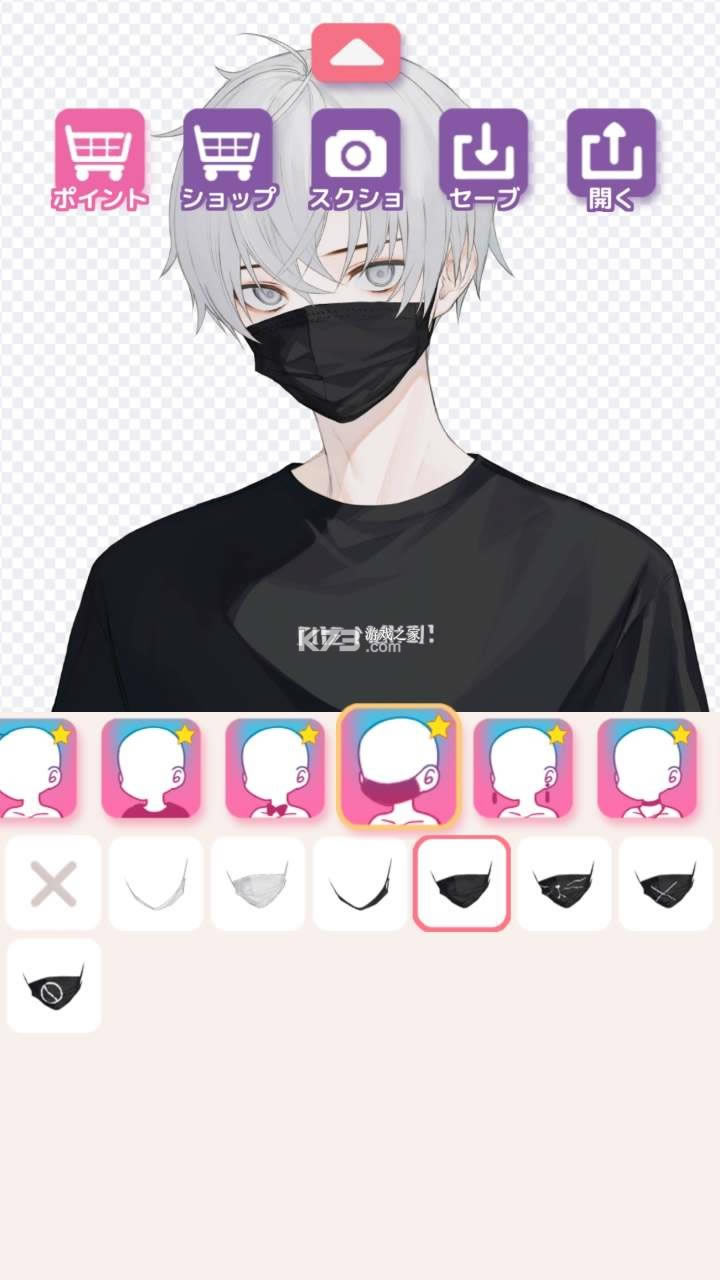Switch to the shirt clothing category

point(151,768)
